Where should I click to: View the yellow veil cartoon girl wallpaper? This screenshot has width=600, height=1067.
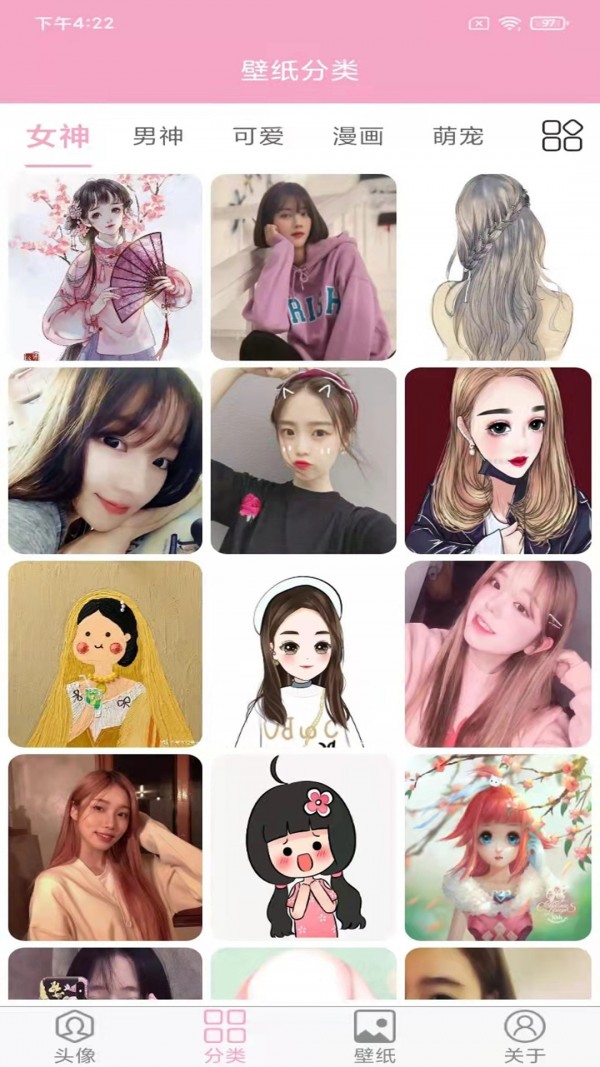[105, 654]
